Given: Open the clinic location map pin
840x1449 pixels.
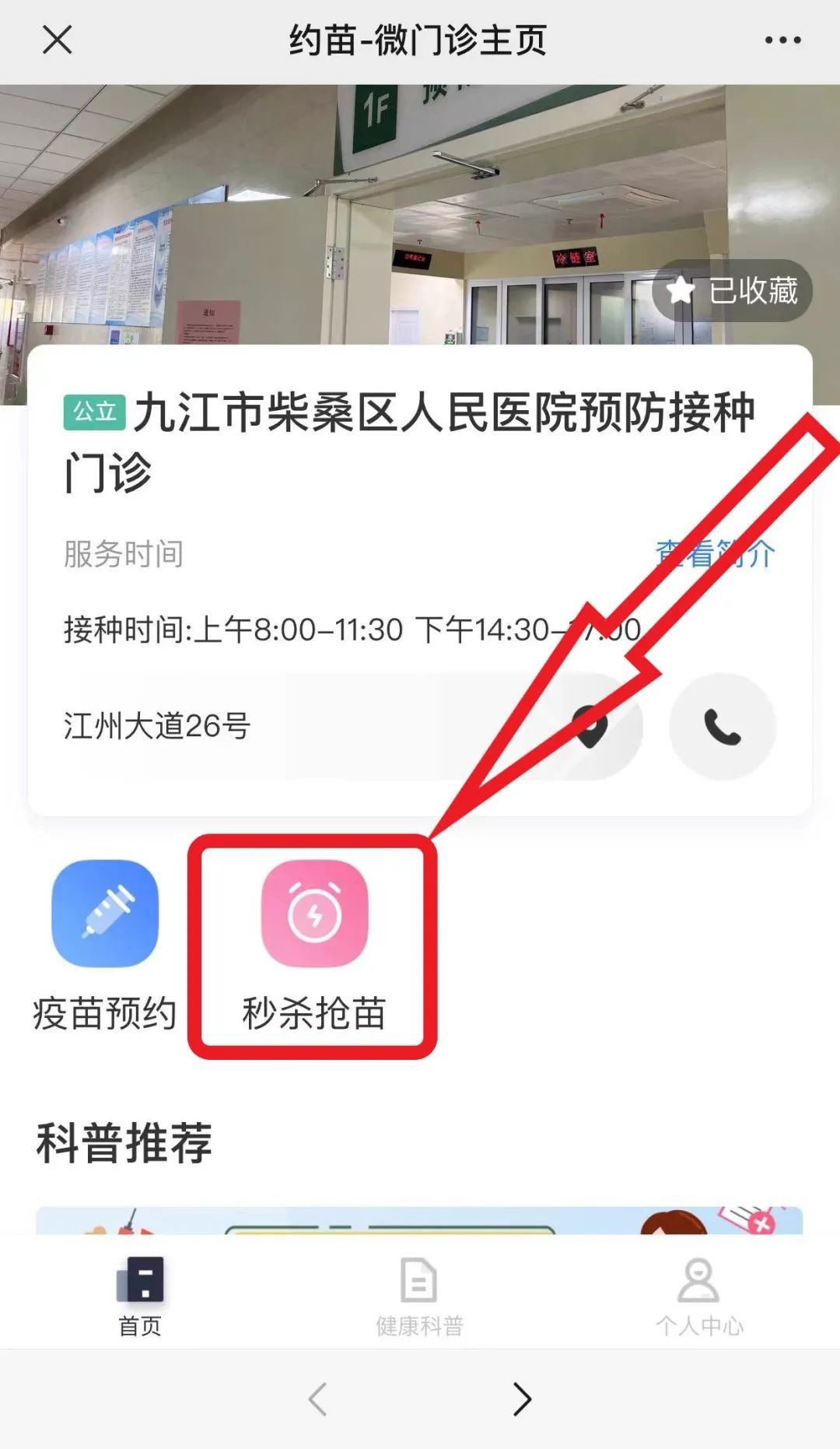Looking at the screenshot, I should tap(591, 727).
